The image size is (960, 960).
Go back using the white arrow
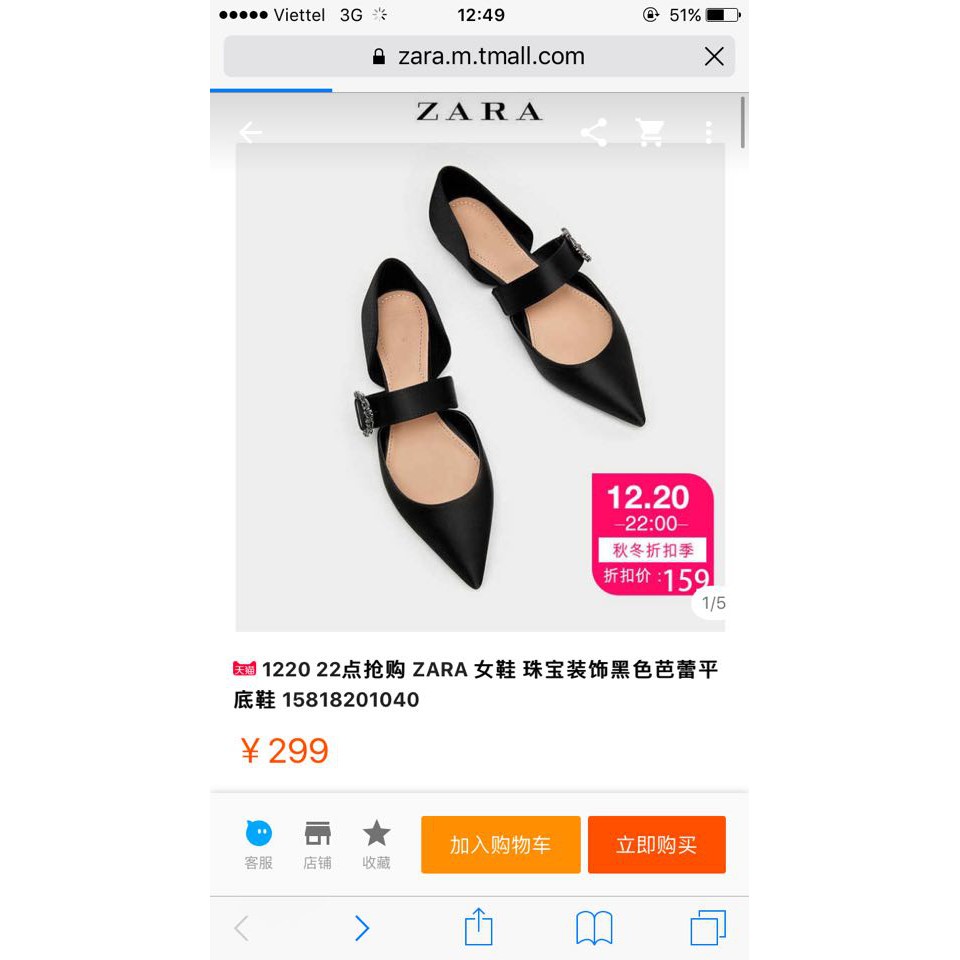[x=250, y=132]
